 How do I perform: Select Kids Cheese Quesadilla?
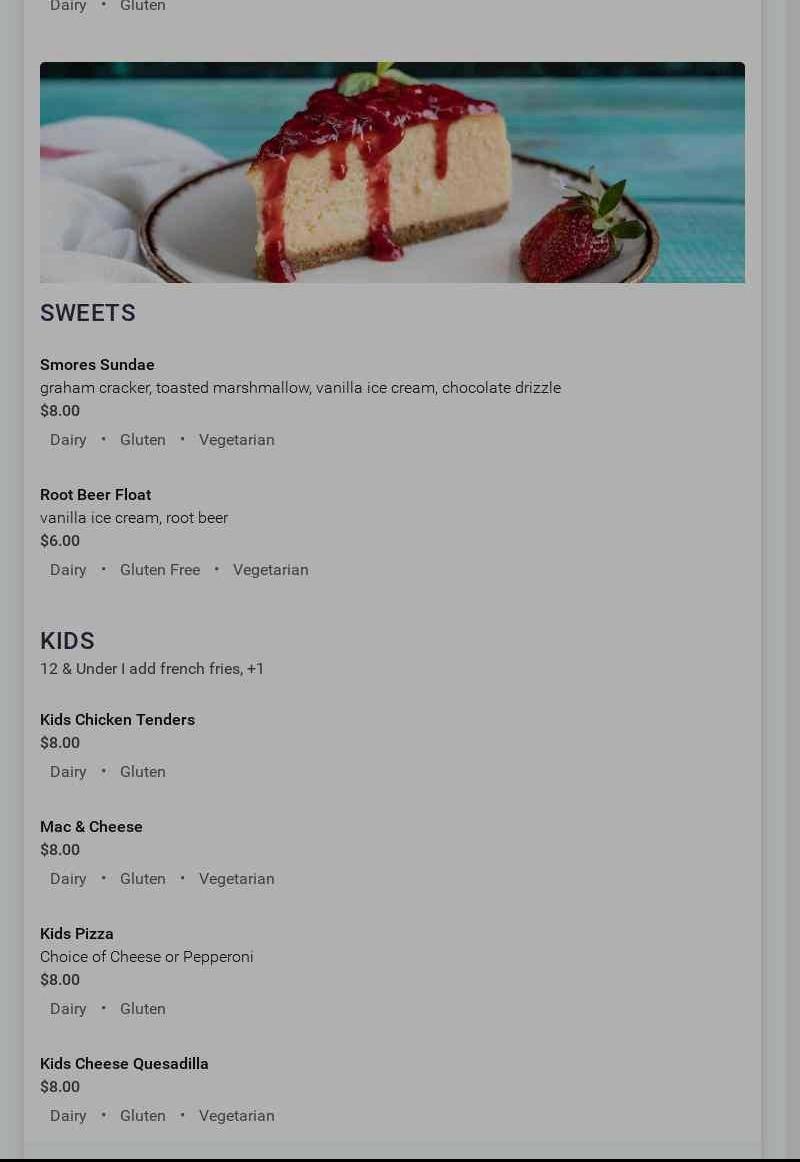tap(124, 1064)
